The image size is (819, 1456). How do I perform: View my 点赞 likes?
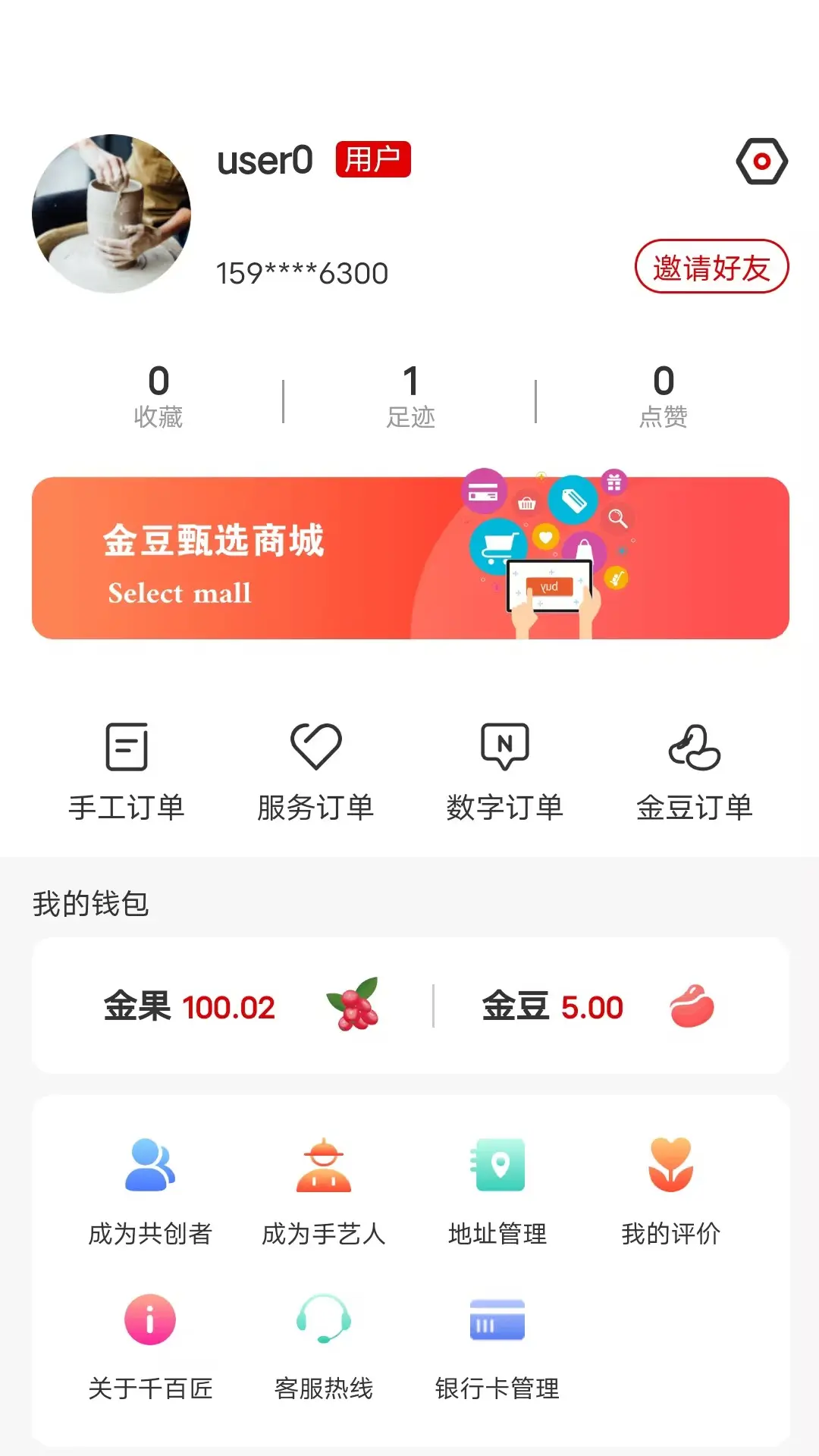(x=664, y=396)
